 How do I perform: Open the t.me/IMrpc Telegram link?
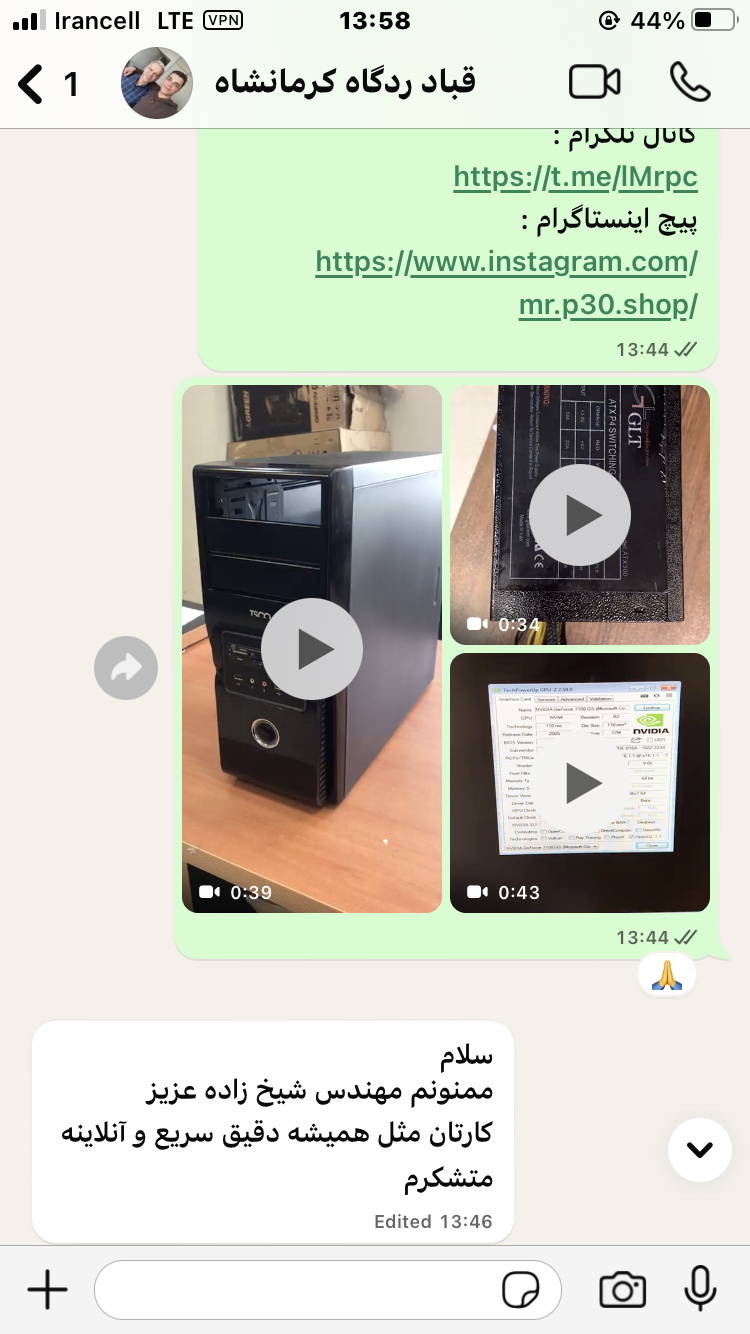click(x=575, y=178)
